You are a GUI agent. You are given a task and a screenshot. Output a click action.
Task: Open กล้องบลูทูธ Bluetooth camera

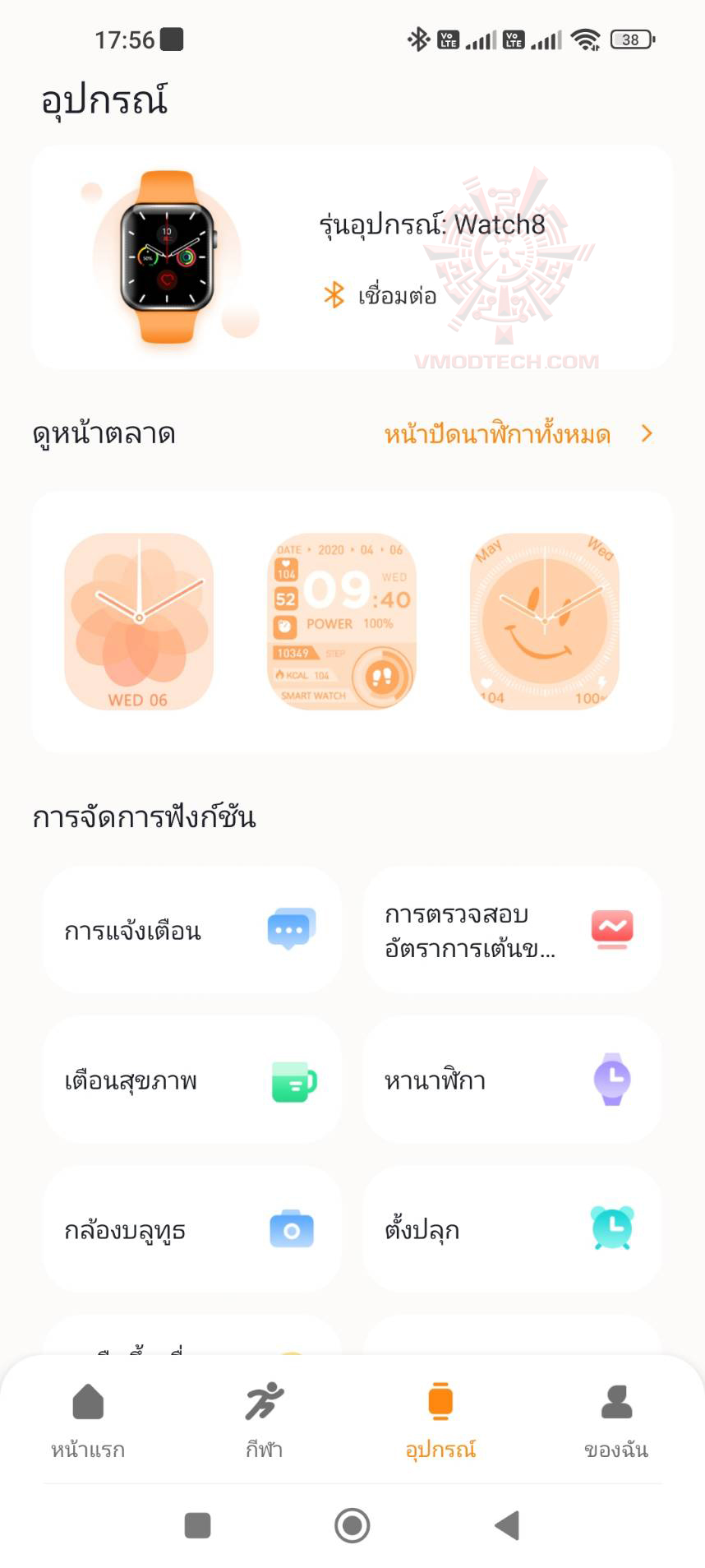click(191, 1229)
